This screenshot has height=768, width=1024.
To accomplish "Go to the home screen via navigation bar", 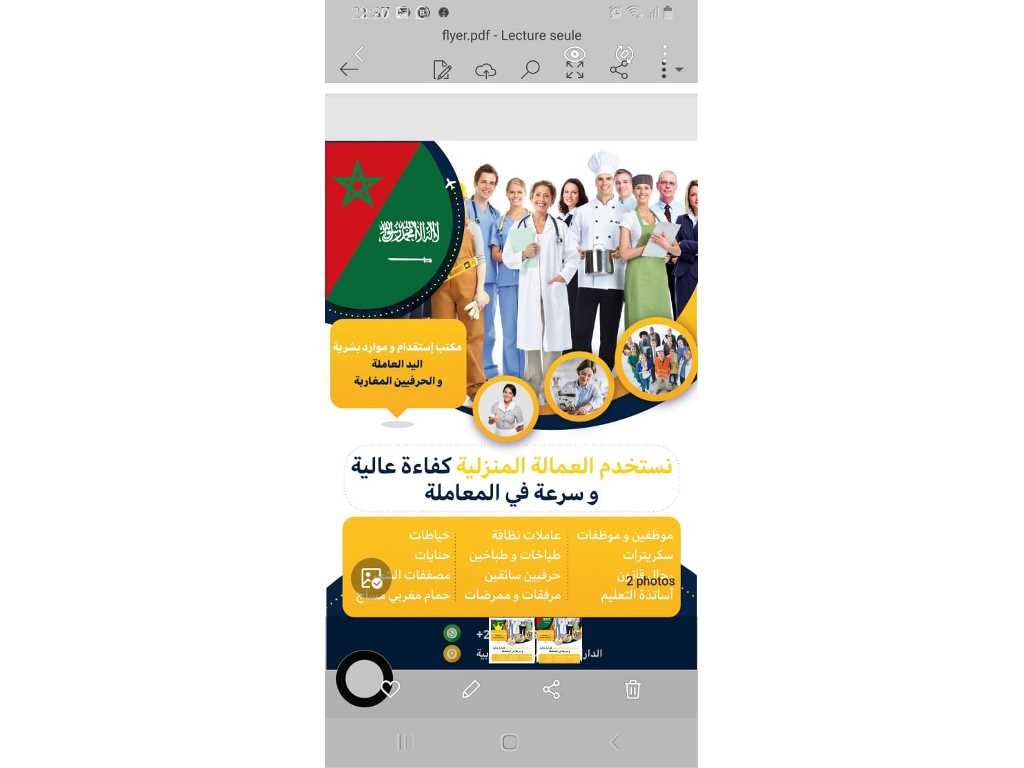I will pos(509,742).
